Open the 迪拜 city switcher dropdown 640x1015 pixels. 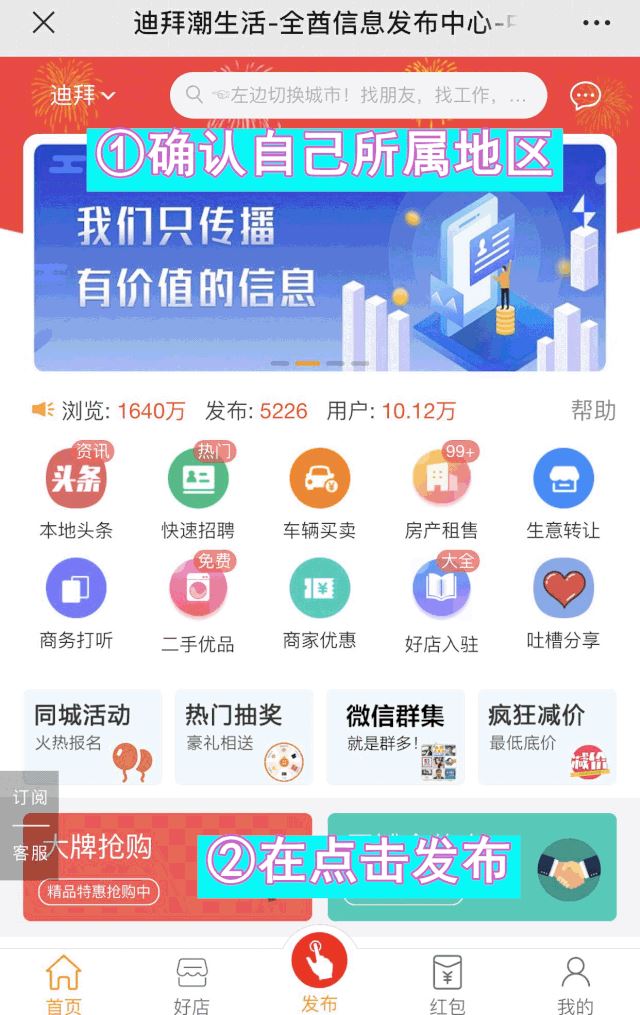83,96
